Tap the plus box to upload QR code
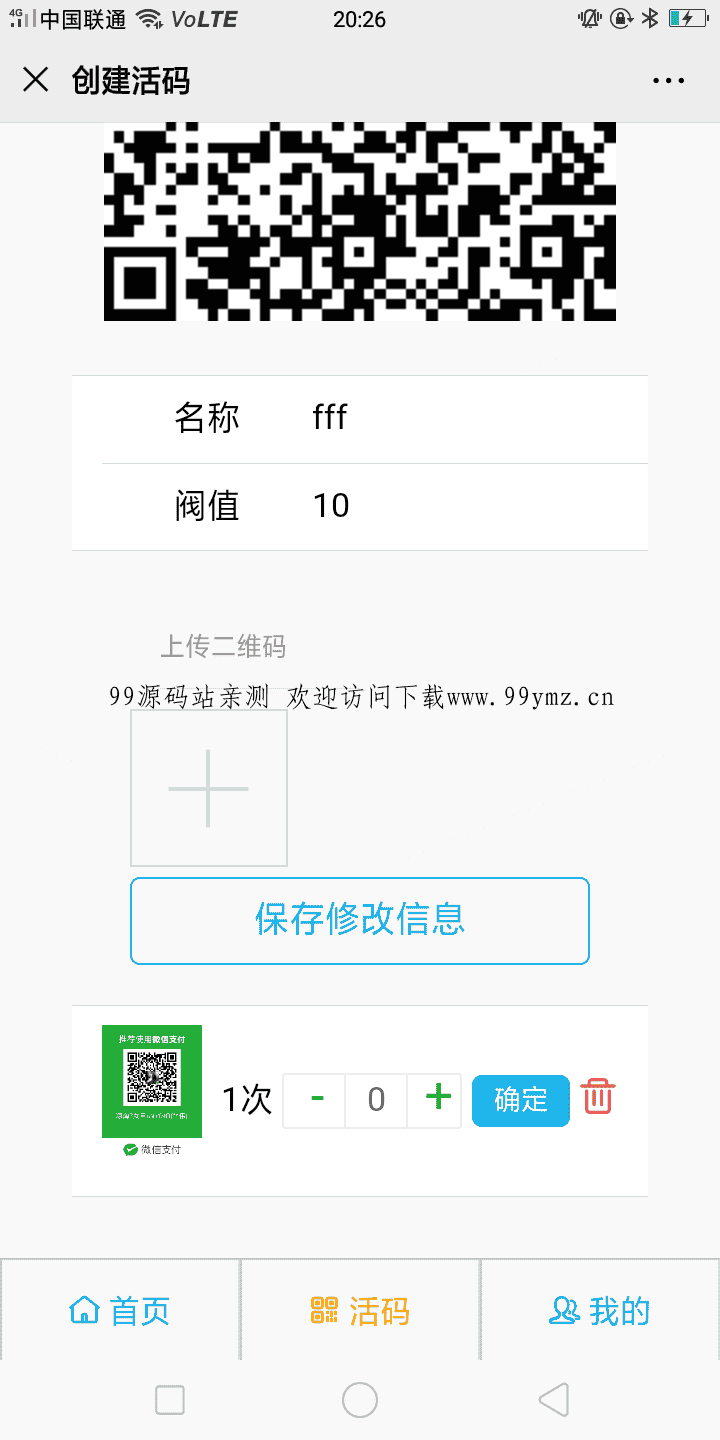 [209, 788]
